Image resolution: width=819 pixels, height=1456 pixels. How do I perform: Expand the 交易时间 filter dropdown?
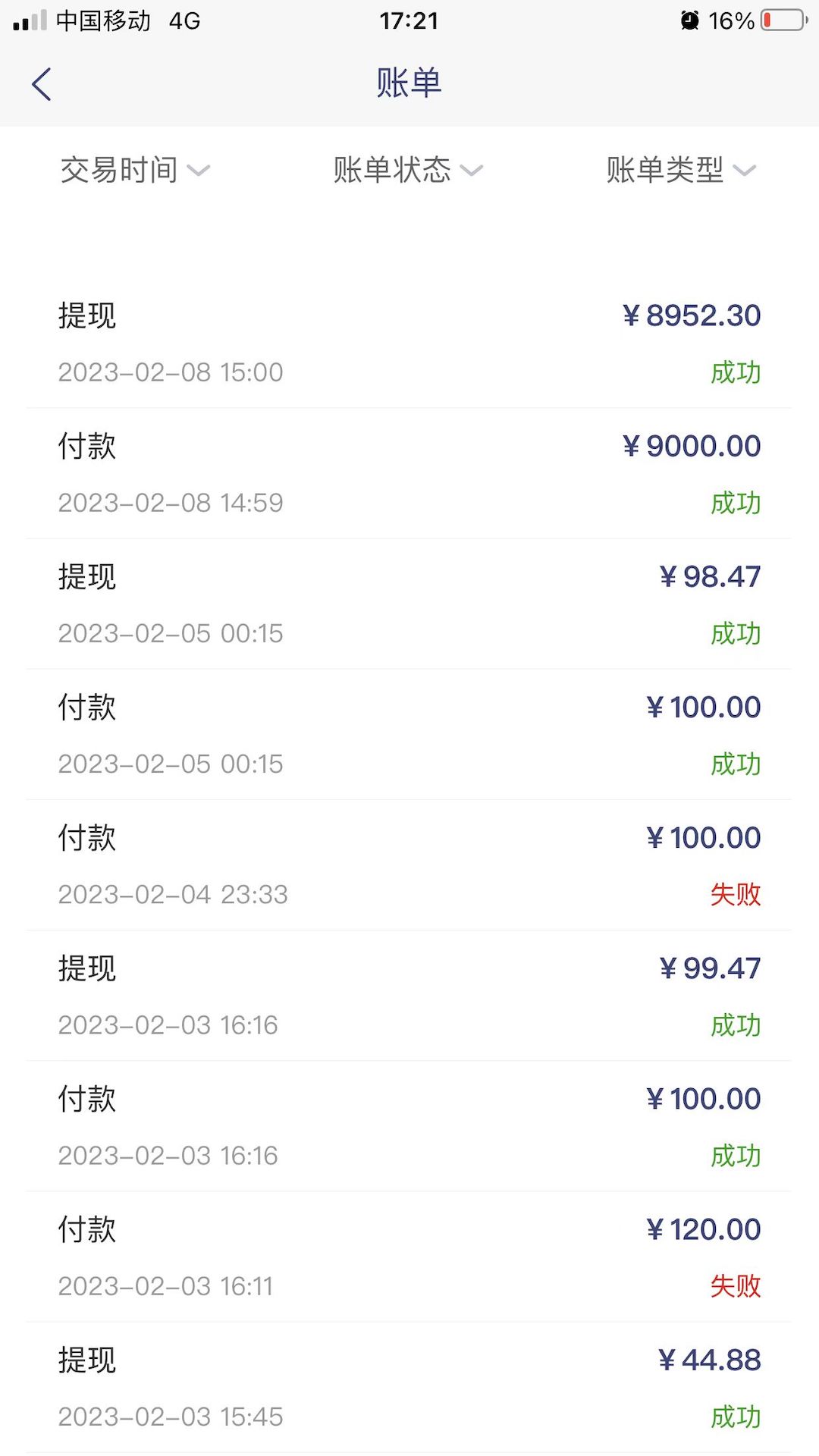point(136,170)
